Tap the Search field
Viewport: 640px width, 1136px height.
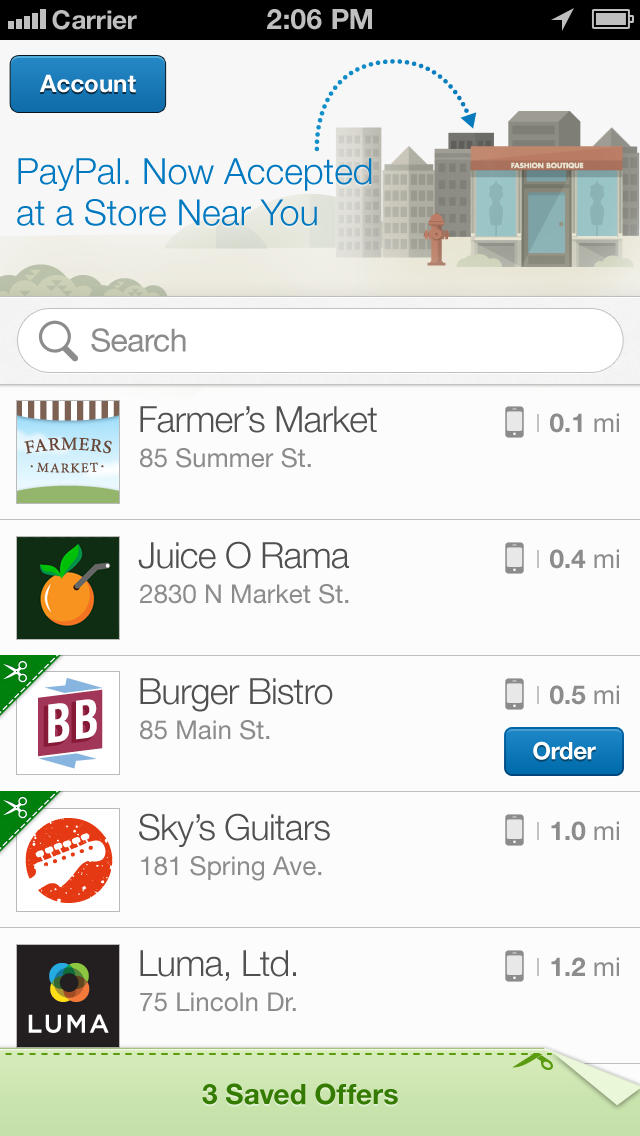point(320,341)
